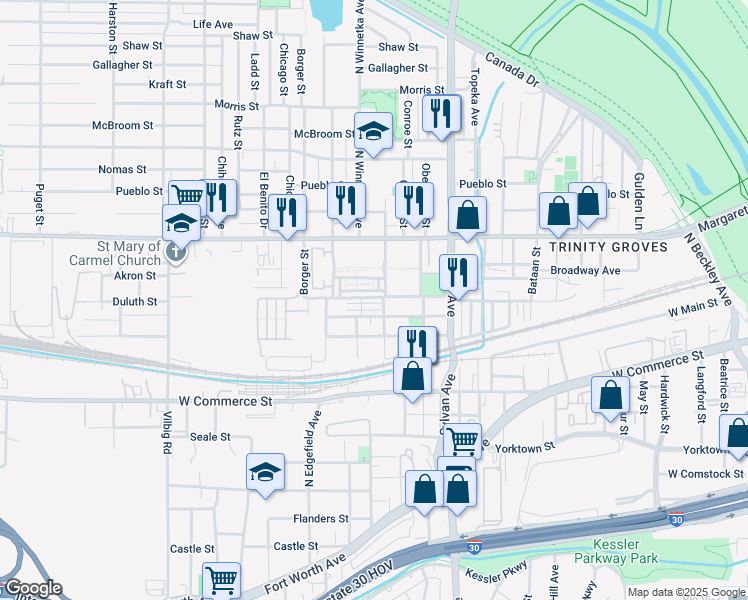Select the grocery cart marker beside Pueblo St

point(187,195)
